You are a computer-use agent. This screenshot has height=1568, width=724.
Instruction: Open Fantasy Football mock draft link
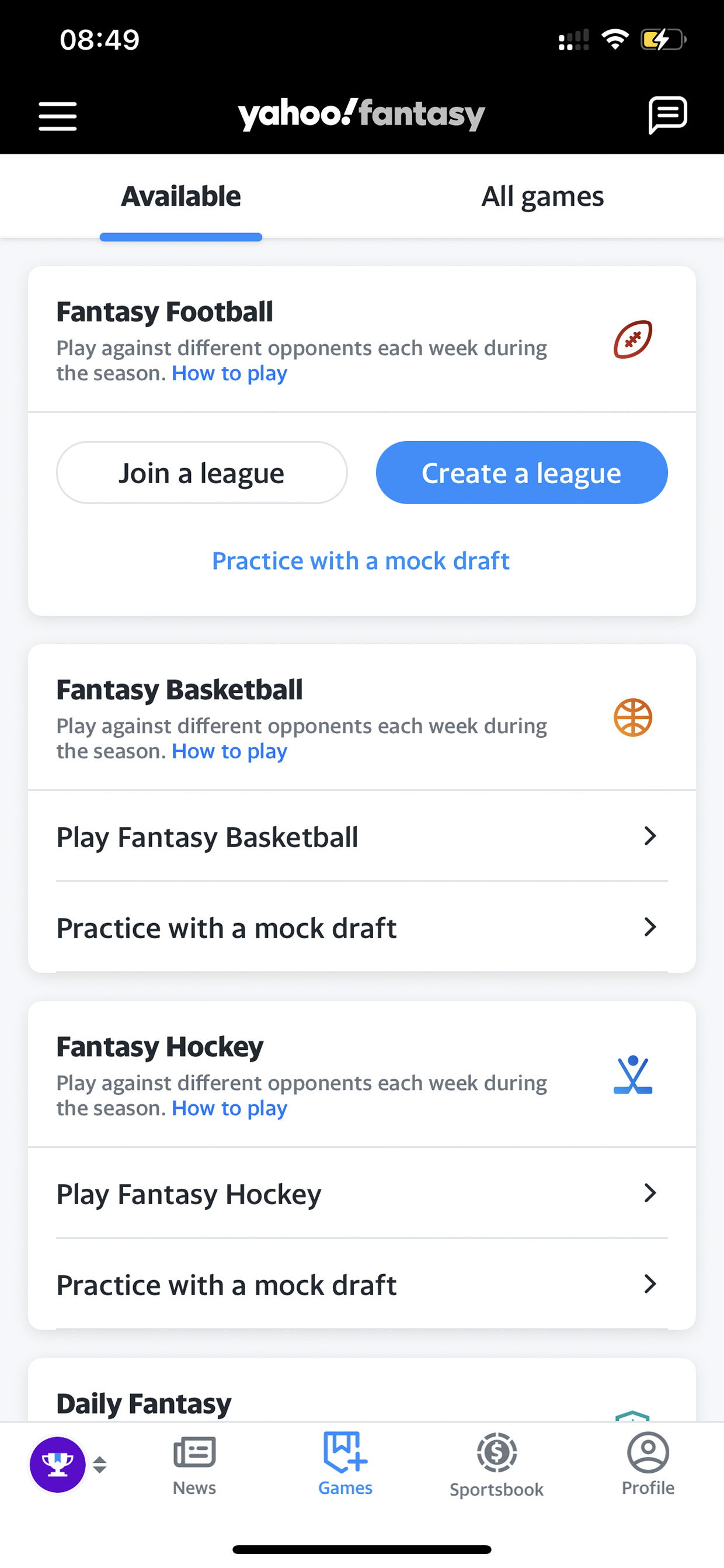[x=361, y=561]
